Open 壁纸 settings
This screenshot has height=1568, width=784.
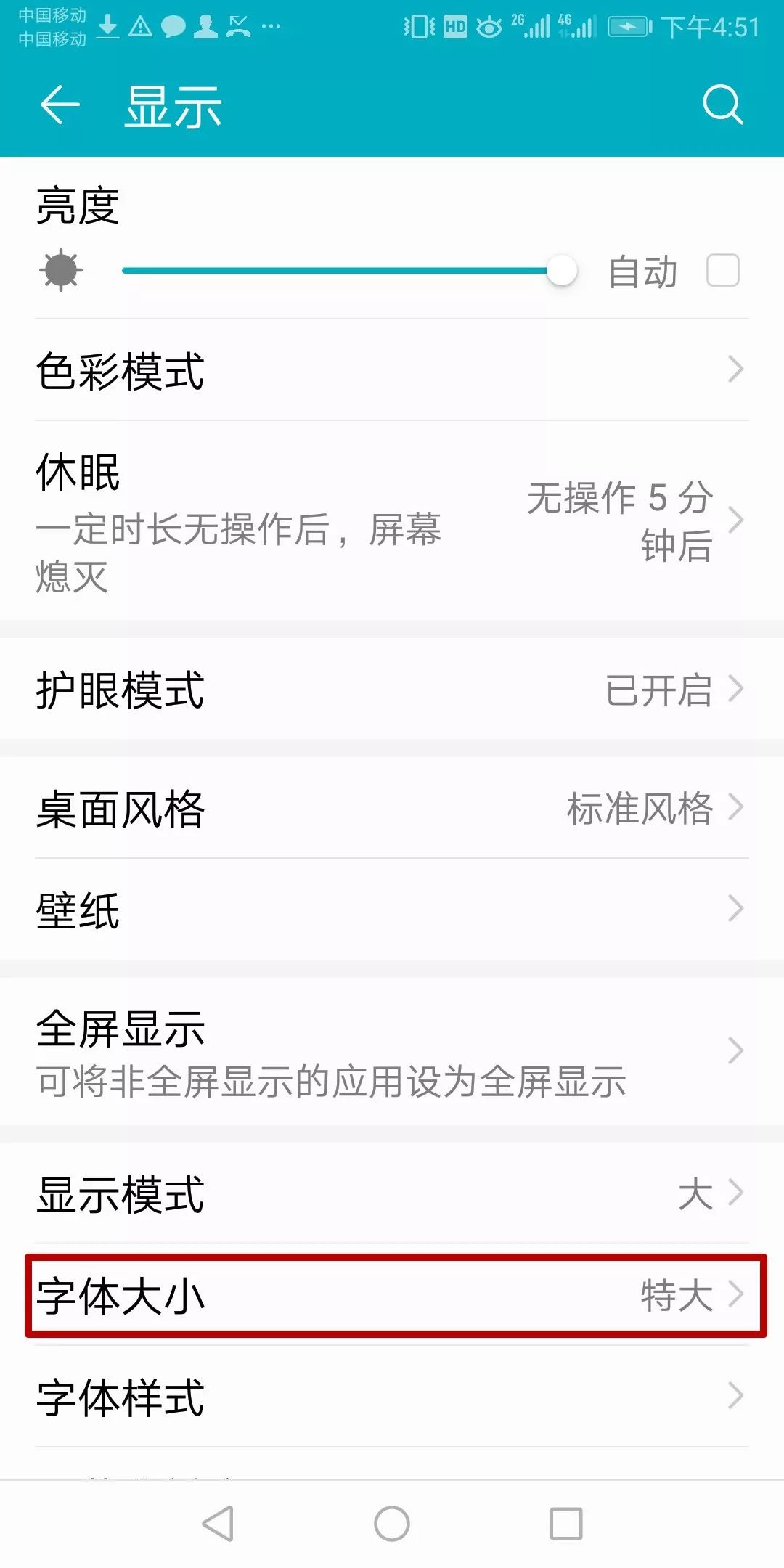[392, 909]
